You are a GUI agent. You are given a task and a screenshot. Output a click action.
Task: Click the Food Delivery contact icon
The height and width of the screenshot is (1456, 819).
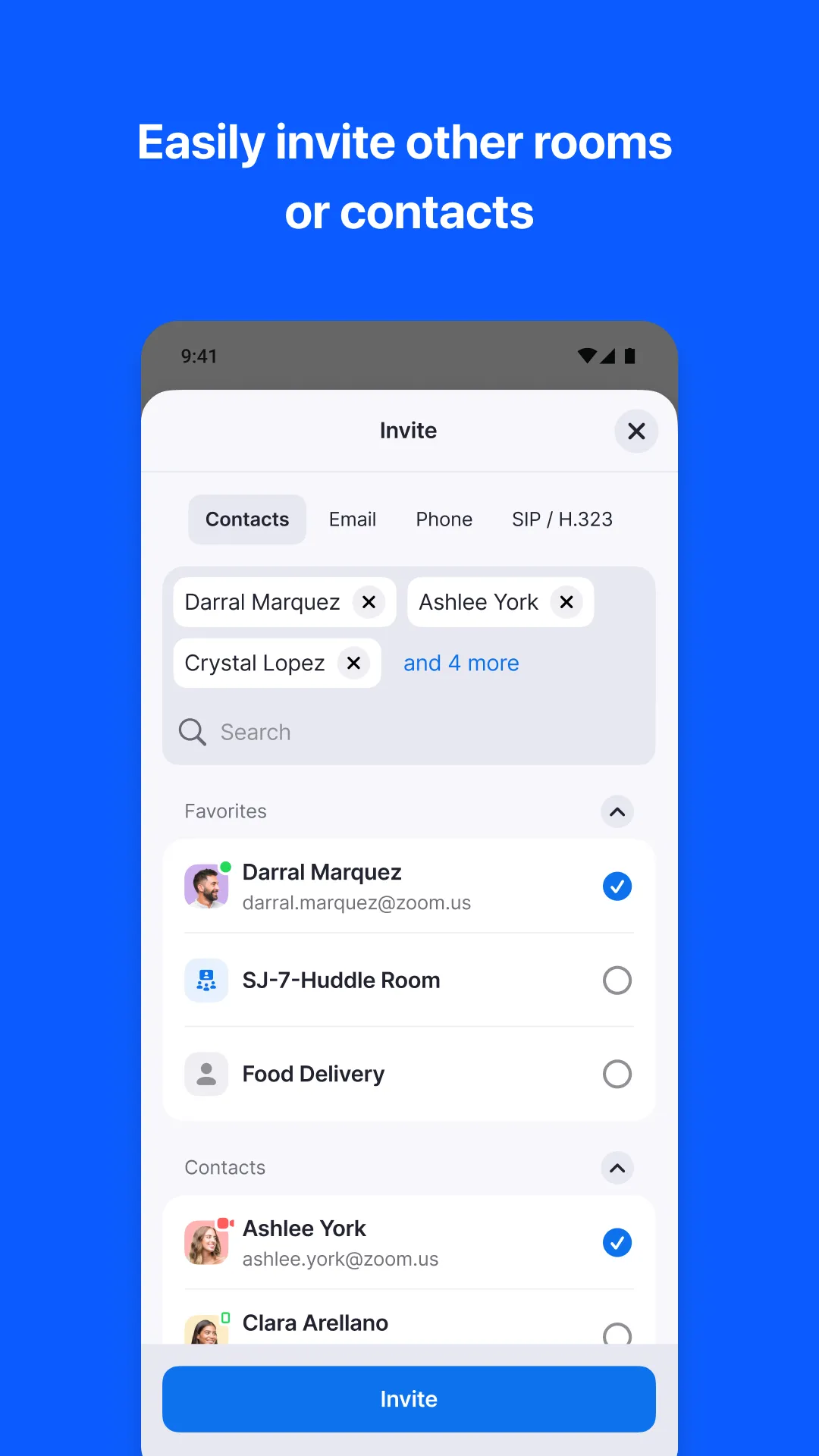coord(206,1074)
